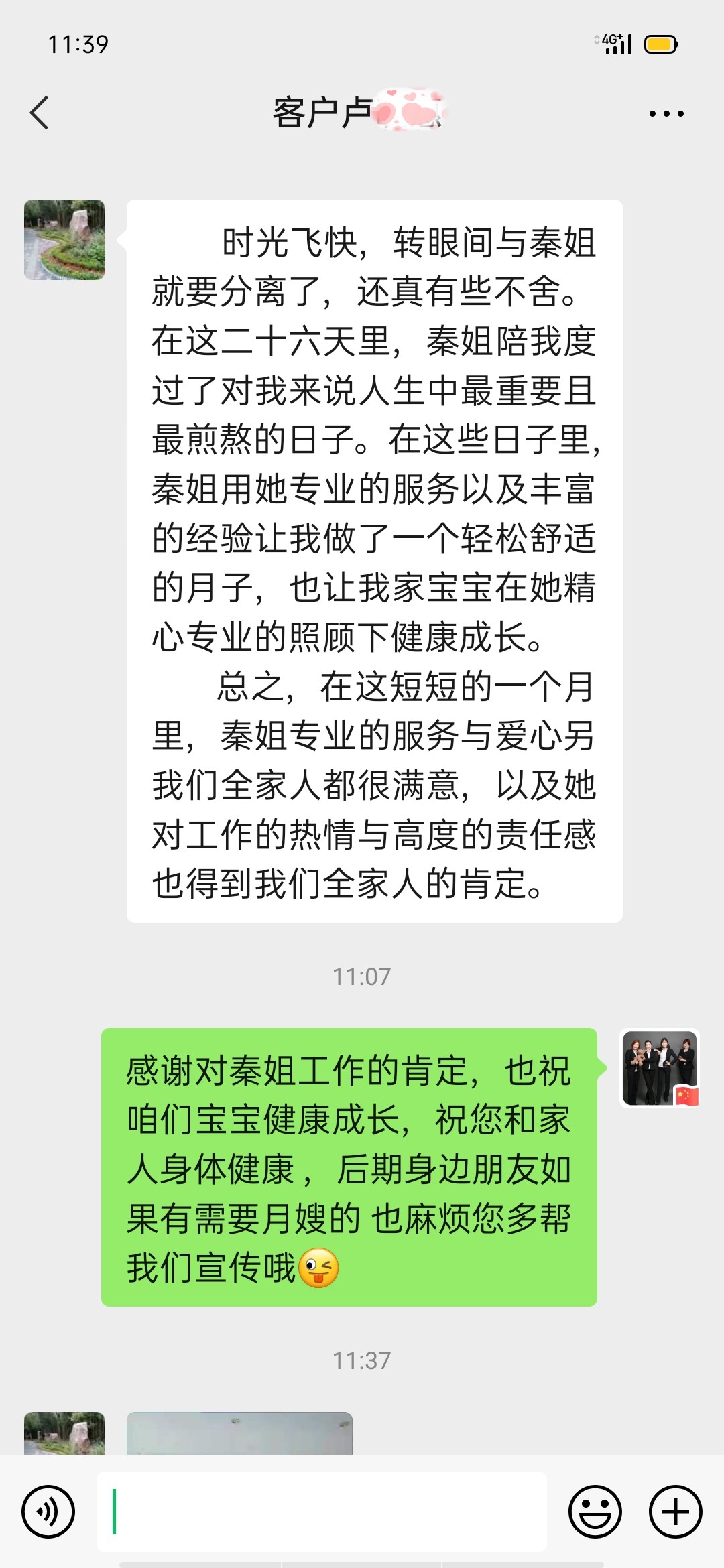Screen dimensions: 724x1568
Task: Open the plus attachments menu
Action: click(676, 1512)
